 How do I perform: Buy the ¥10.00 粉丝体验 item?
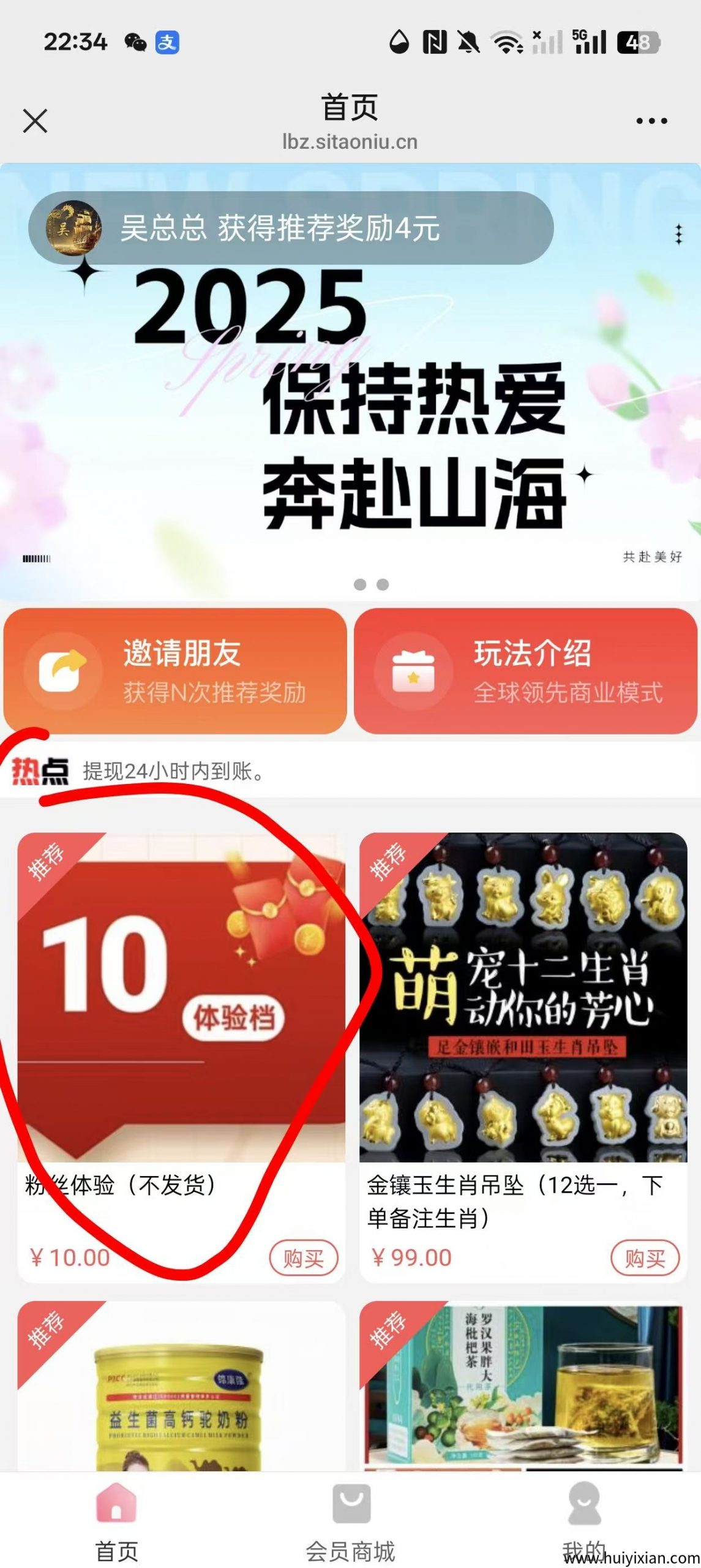304,1258
